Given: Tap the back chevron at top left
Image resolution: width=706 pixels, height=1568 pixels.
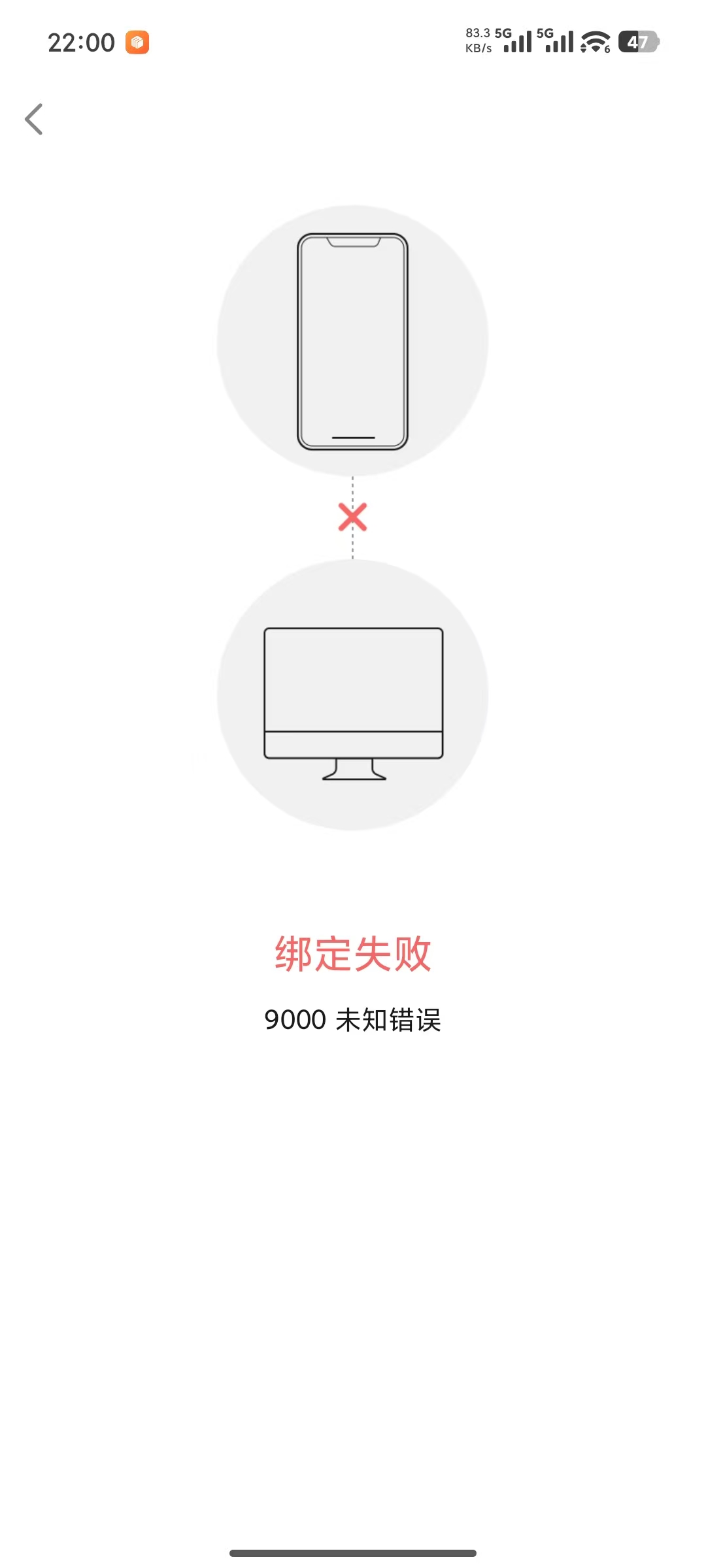Looking at the screenshot, I should tap(35, 120).
